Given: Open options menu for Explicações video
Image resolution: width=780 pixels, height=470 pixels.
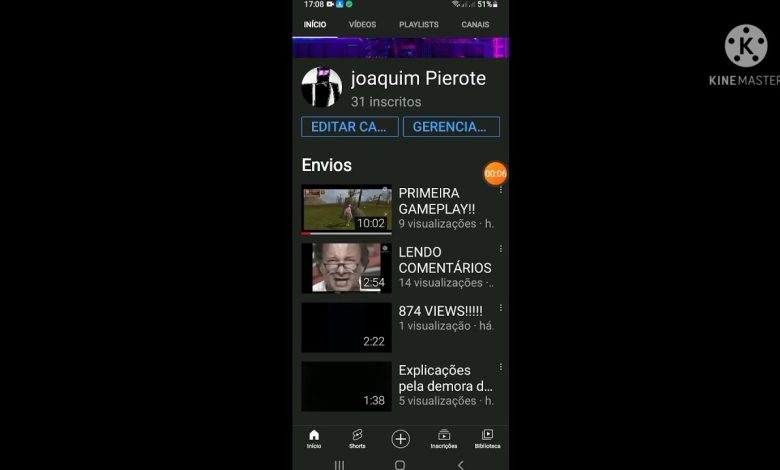Looking at the screenshot, I should pyautogui.click(x=501, y=367).
